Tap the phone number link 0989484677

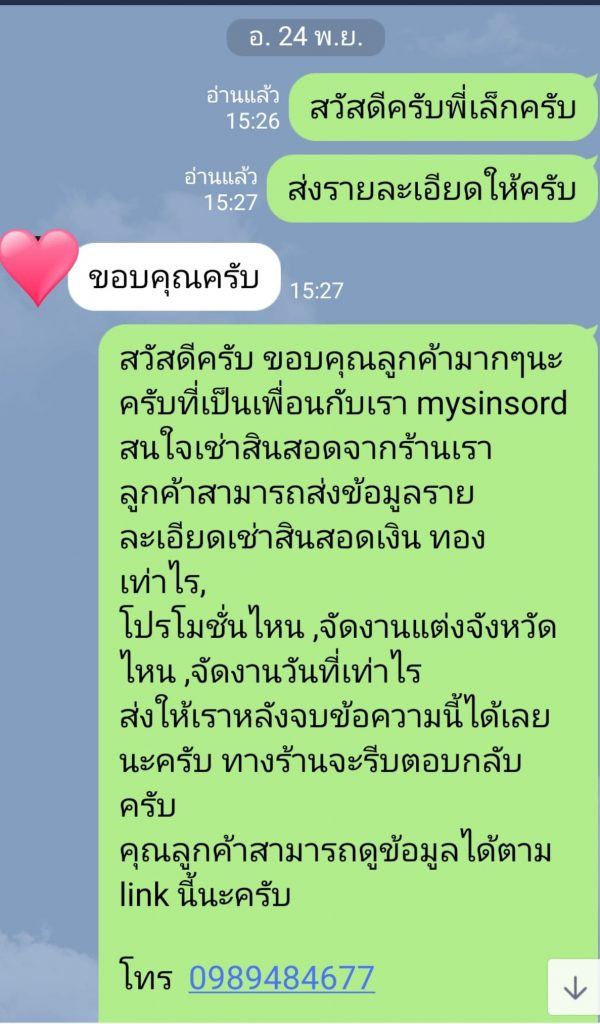[x=281, y=977]
